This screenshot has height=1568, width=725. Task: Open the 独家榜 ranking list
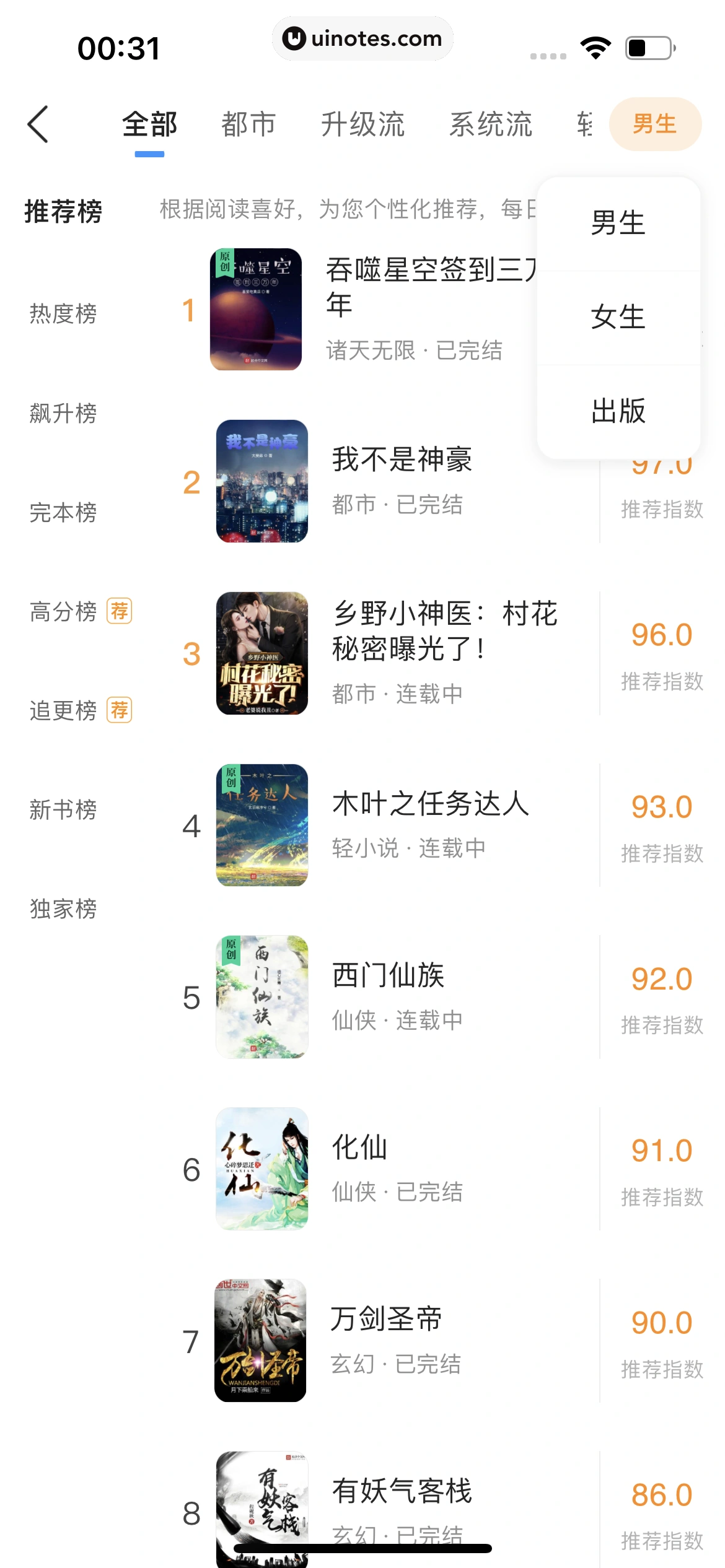pyautogui.click(x=63, y=908)
